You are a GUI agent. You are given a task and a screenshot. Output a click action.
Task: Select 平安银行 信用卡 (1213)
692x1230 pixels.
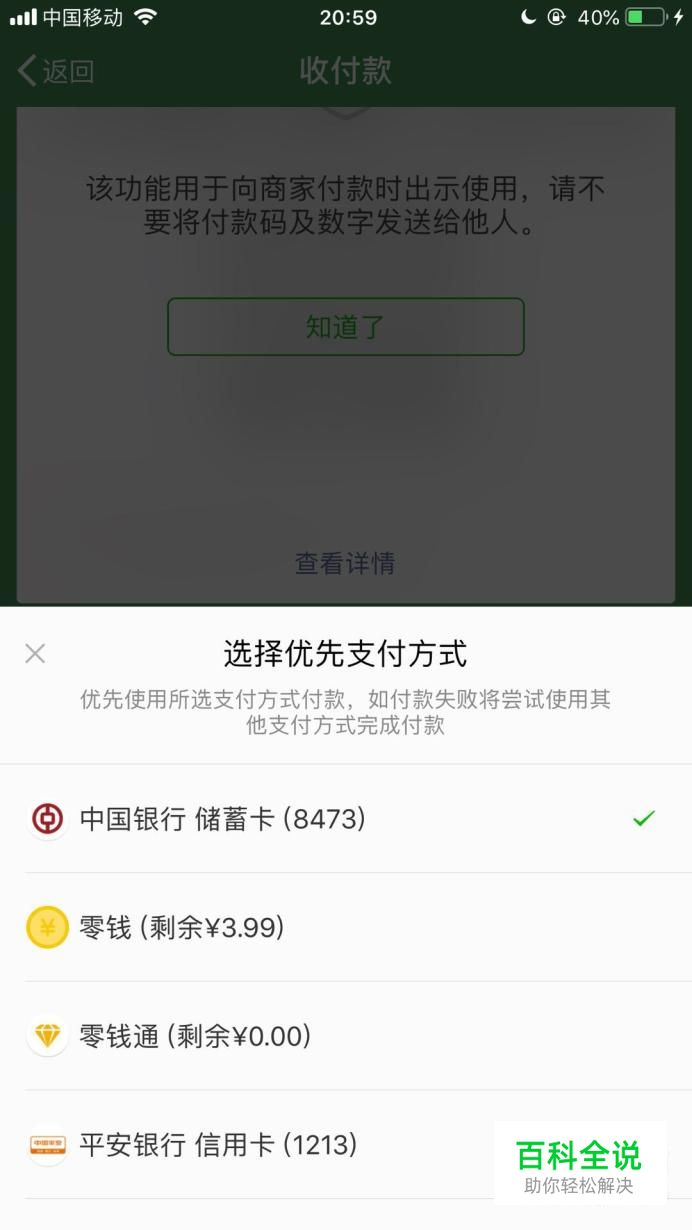pyautogui.click(x=346, y=1145)
